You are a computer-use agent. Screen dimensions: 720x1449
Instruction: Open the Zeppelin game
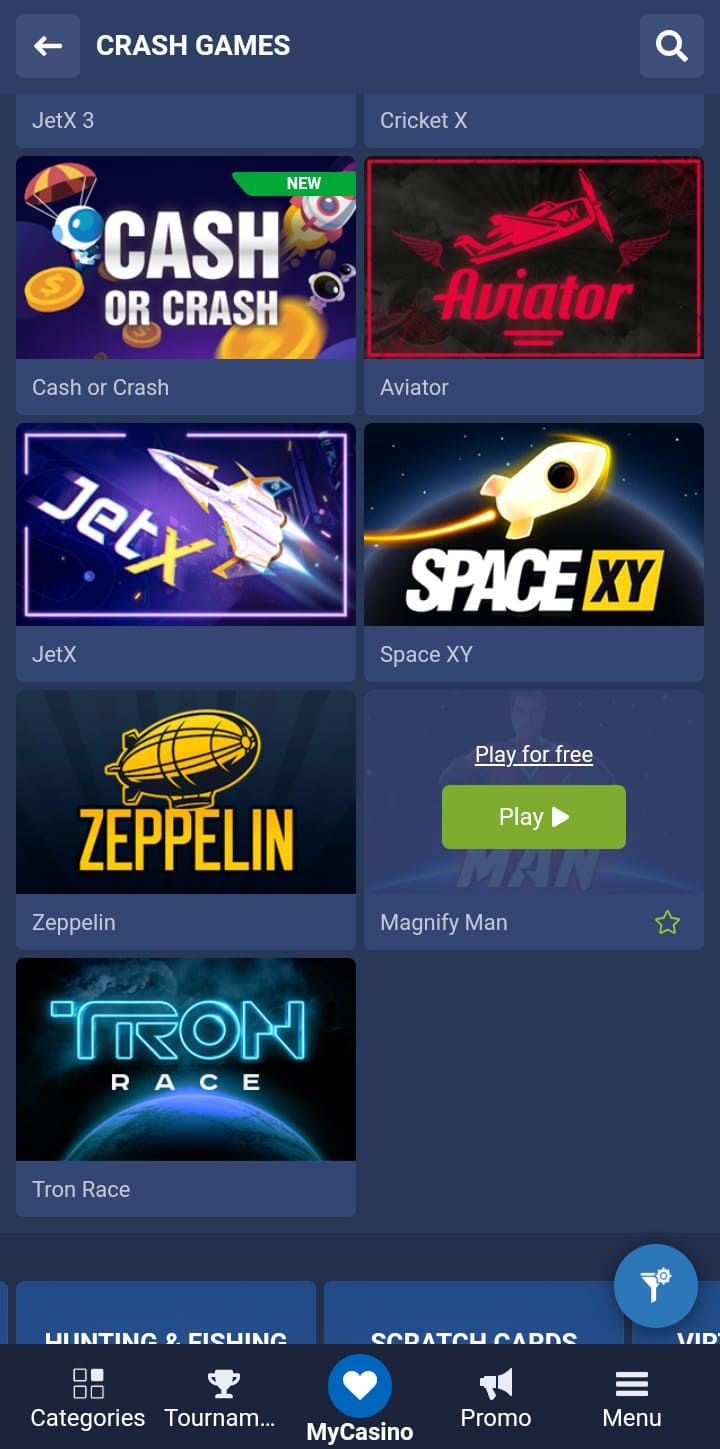186,792
